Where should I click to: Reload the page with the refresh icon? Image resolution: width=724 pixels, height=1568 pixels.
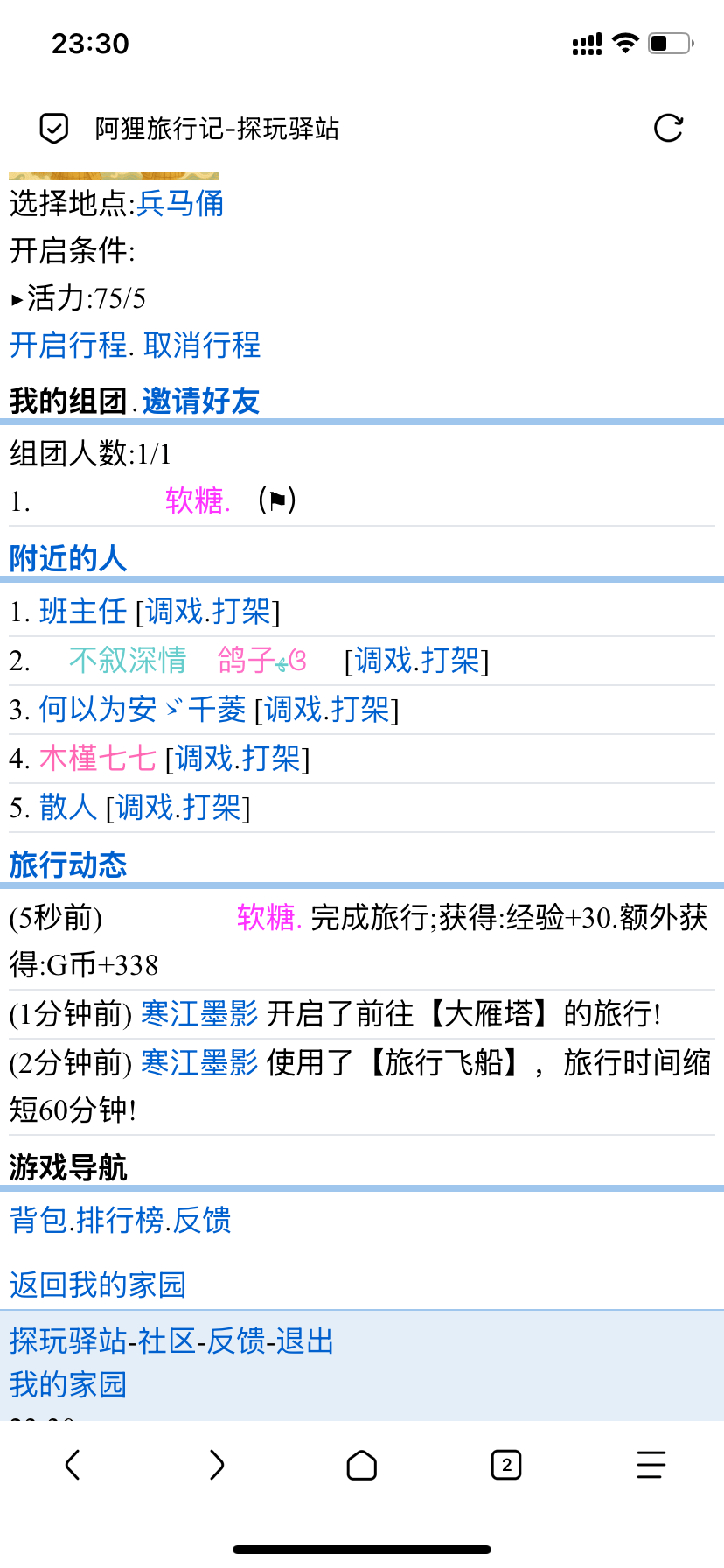click(668, 128)
